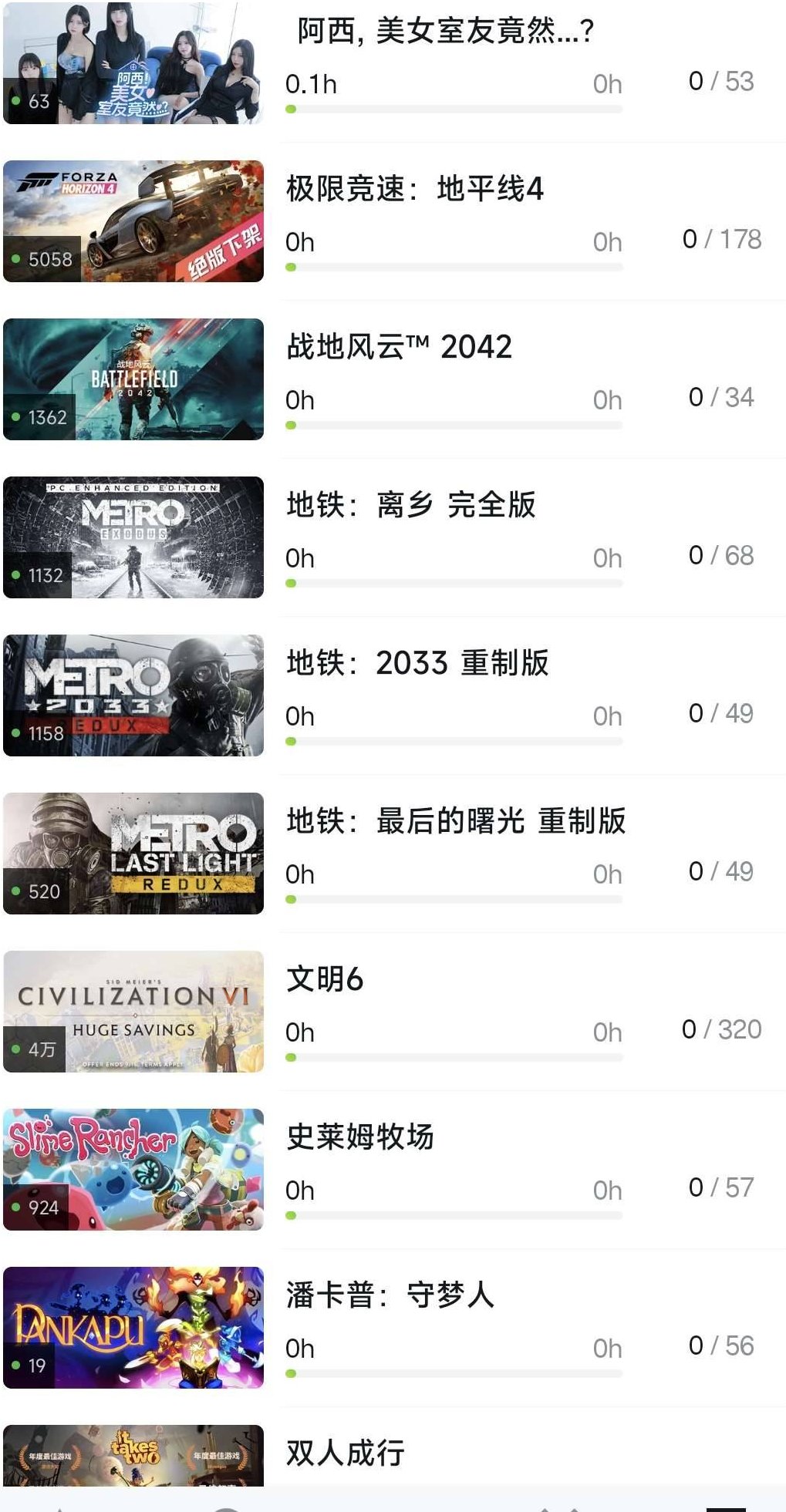
Task: Tap the 地铁：最后的曙光 重制版 entry
Action: pos(455,821)
